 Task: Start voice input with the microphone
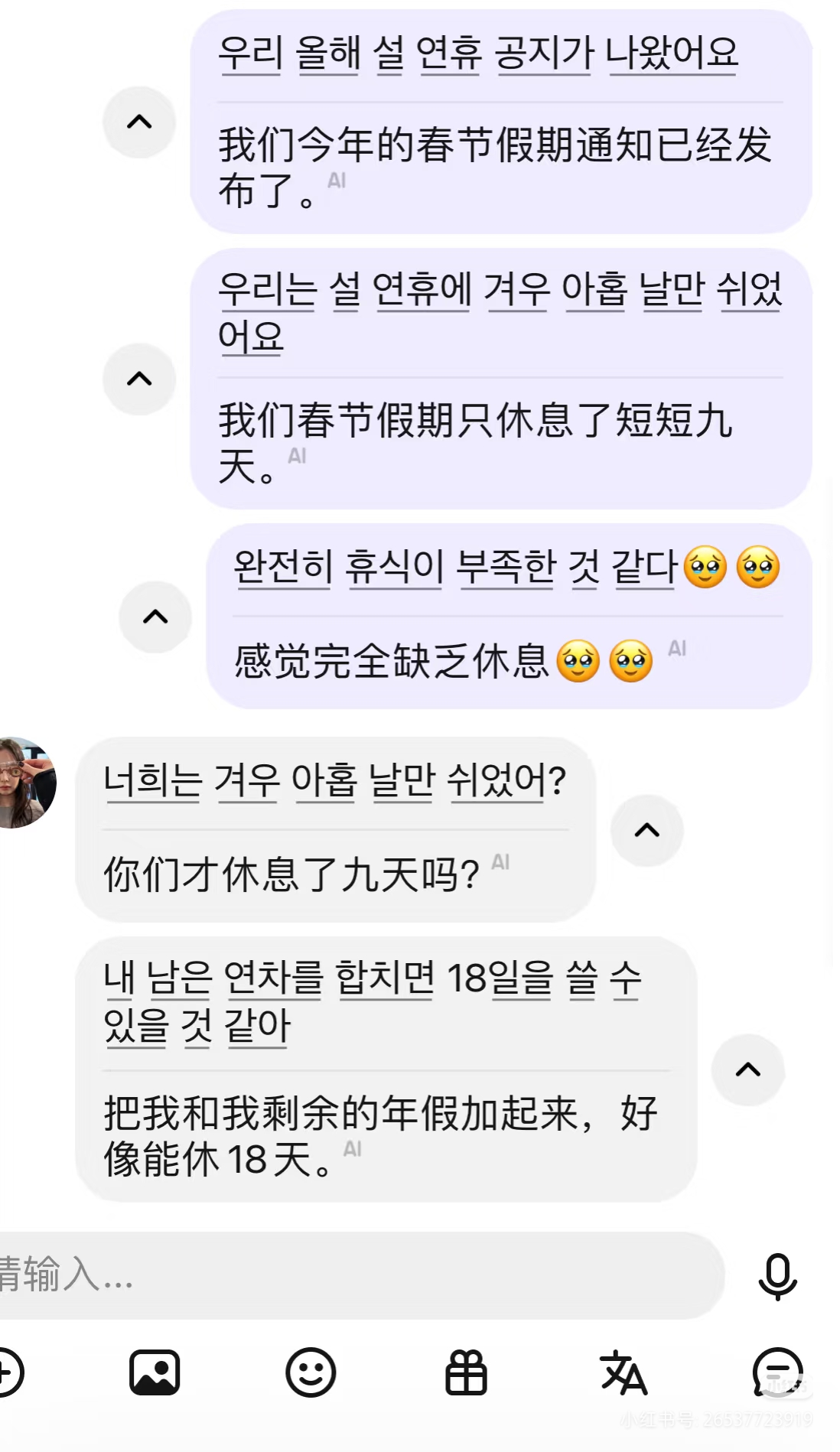777,1276
